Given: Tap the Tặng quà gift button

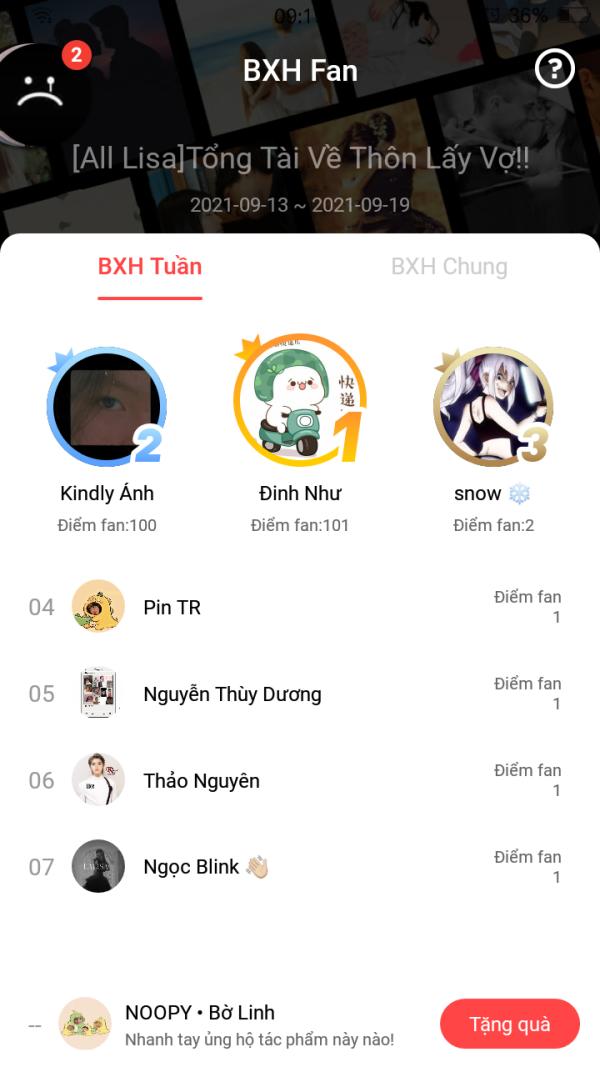Looking at the screenshot, I should click(x=510, y=1024).
